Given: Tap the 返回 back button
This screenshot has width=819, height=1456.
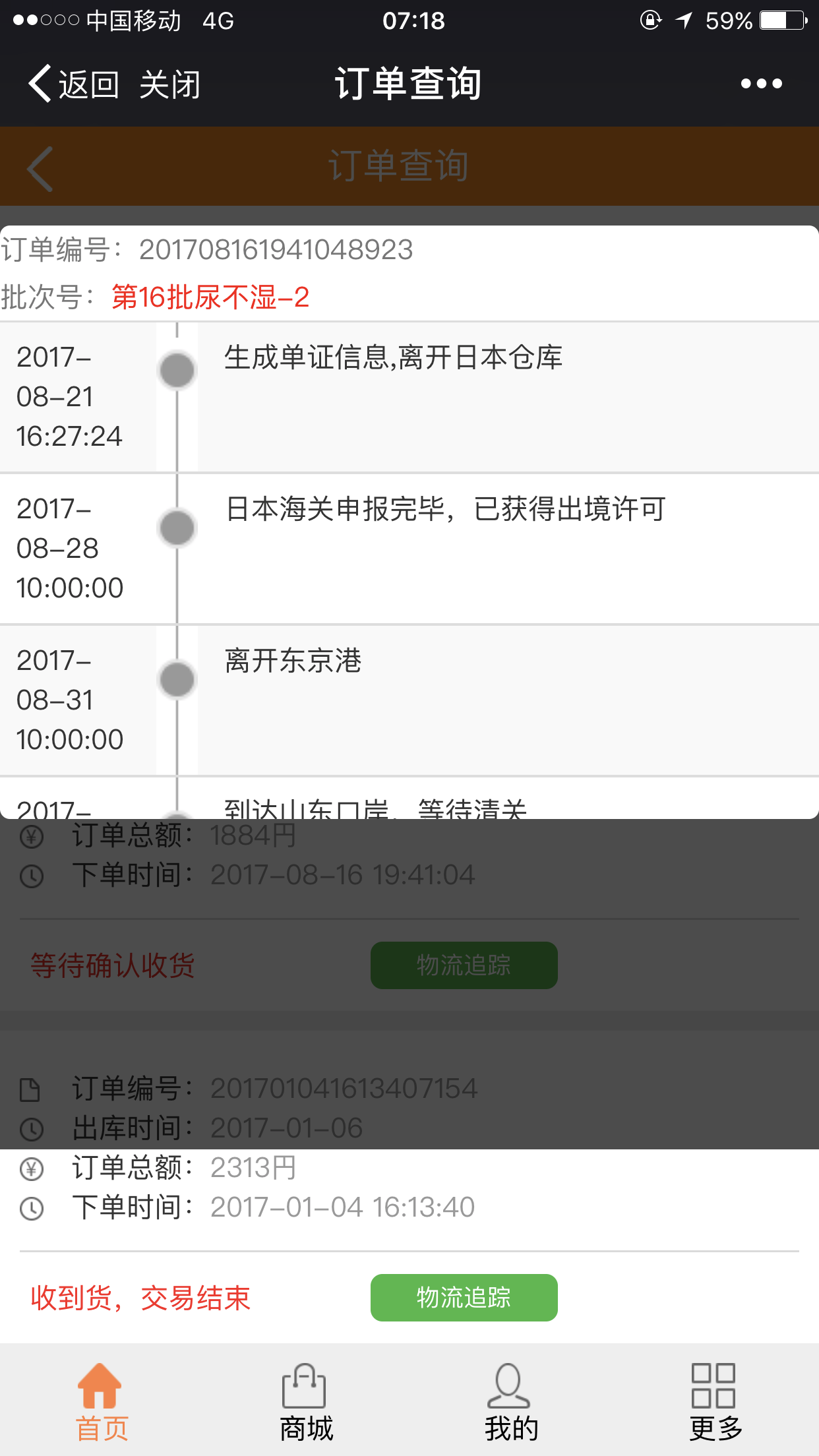Looking at the screenshot, I should (73, 84).
